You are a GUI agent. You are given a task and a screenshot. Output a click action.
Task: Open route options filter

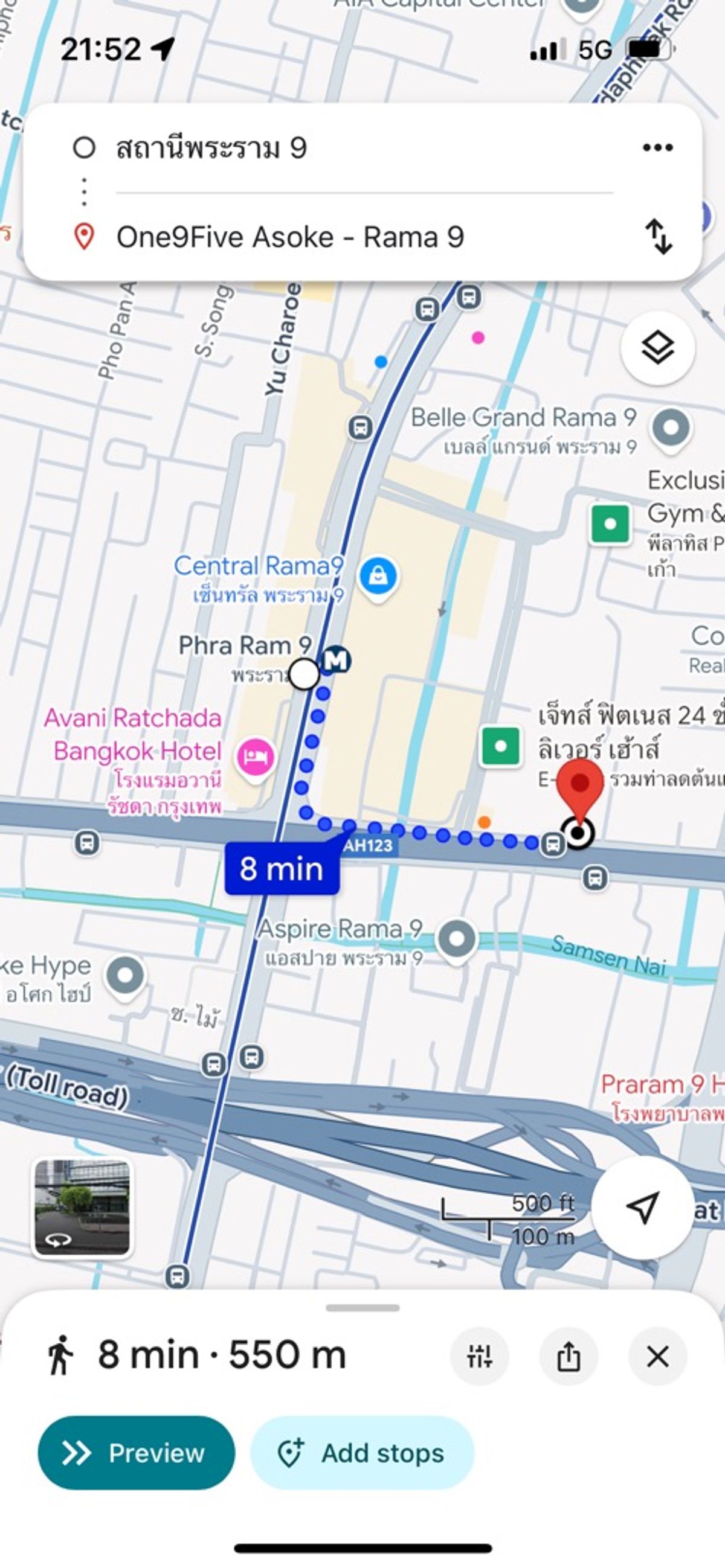[x=480, y=1356]
